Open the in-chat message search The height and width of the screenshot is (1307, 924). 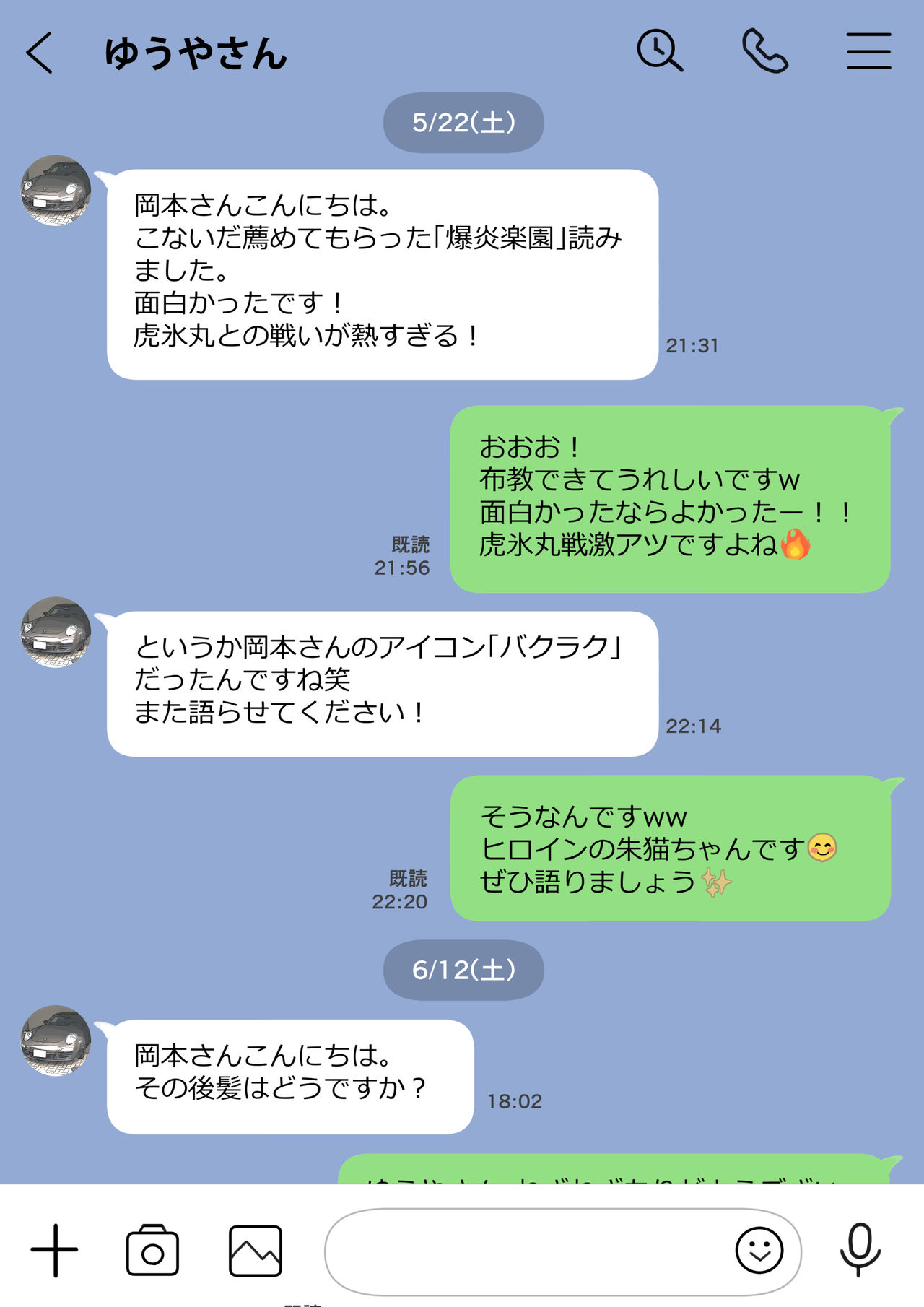pos(661,51)
